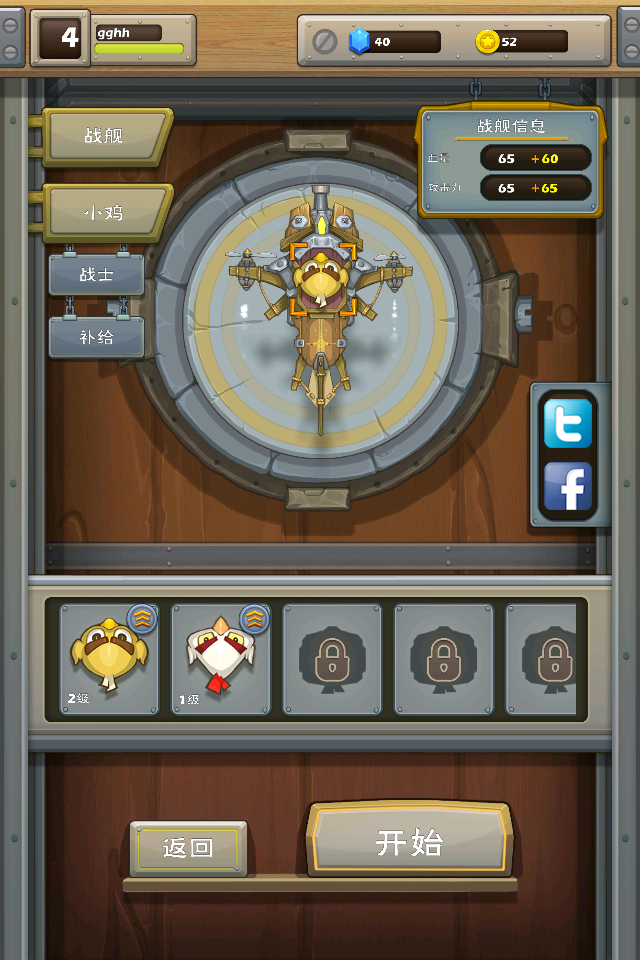This screenshot has height=960, width=640.
Task: Open the 小鸡 tab
Action: click(x=103, y=212)
